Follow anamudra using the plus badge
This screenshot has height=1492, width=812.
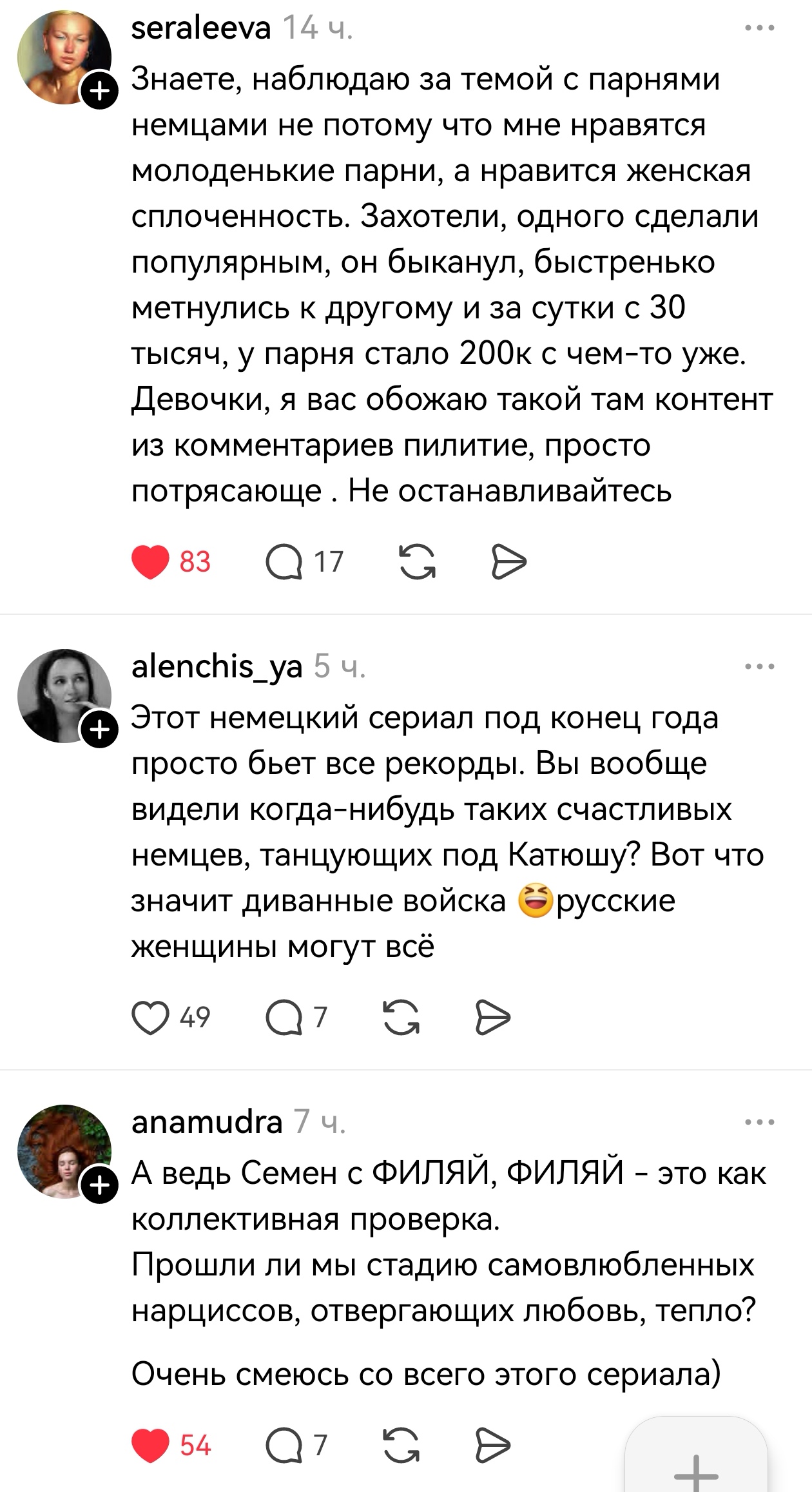coord(99,1186)
